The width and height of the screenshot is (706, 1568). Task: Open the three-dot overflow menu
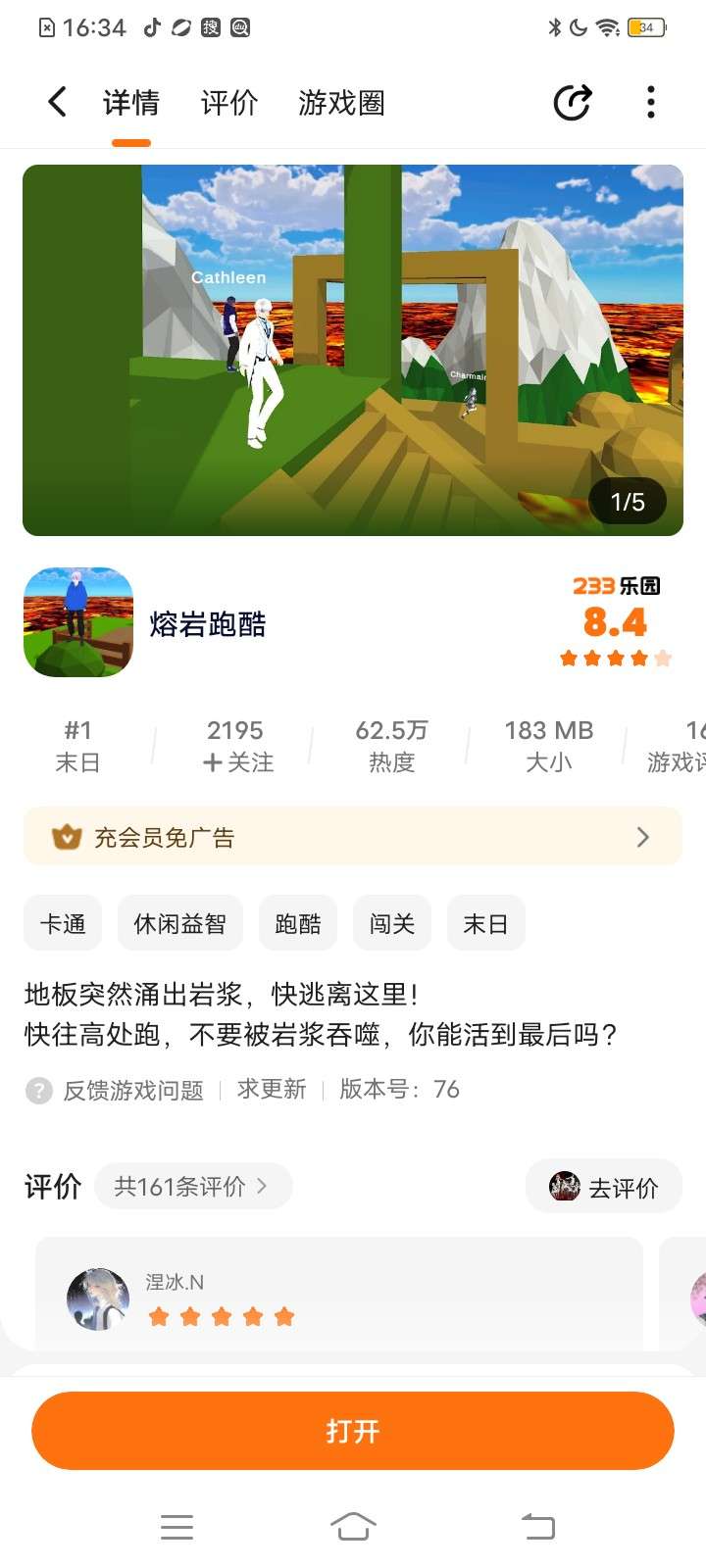pos(651,102)
